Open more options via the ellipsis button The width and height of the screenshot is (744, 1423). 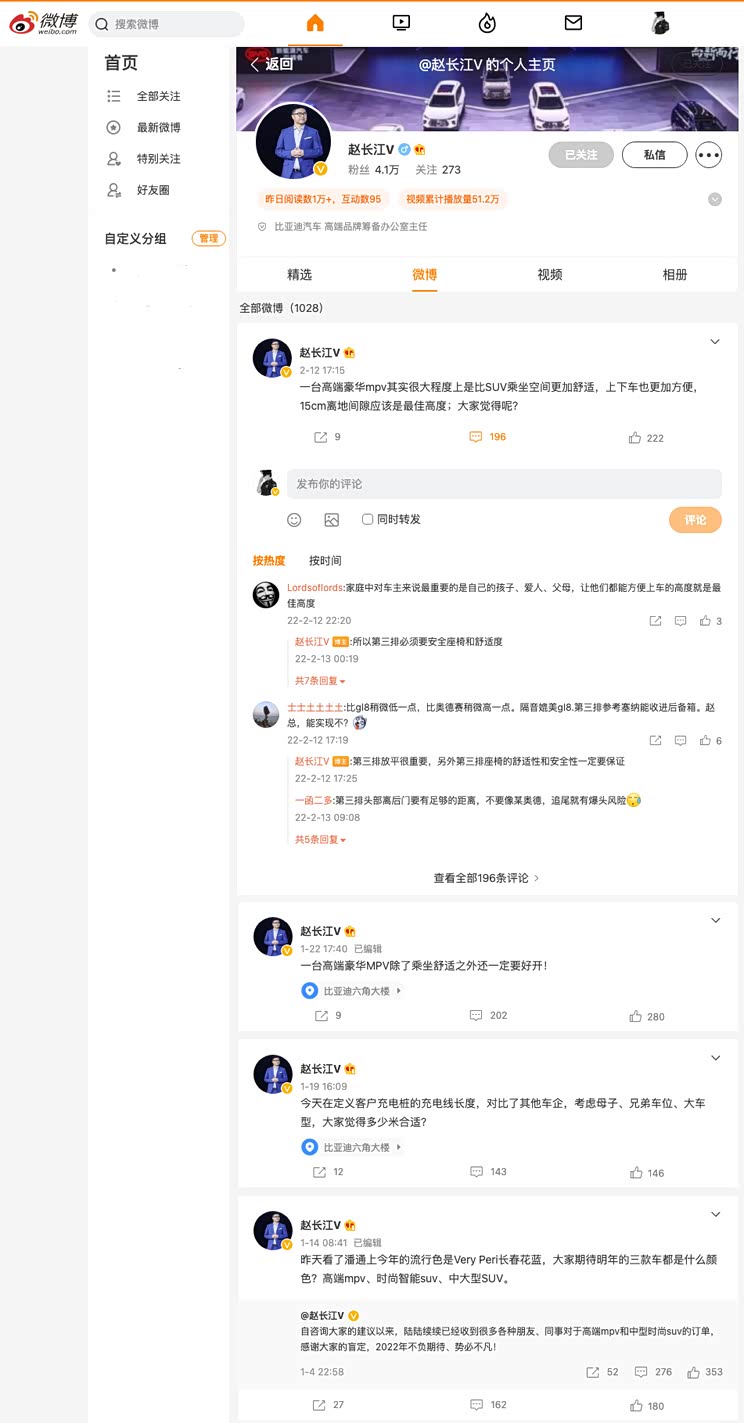[x=709, y=155]
